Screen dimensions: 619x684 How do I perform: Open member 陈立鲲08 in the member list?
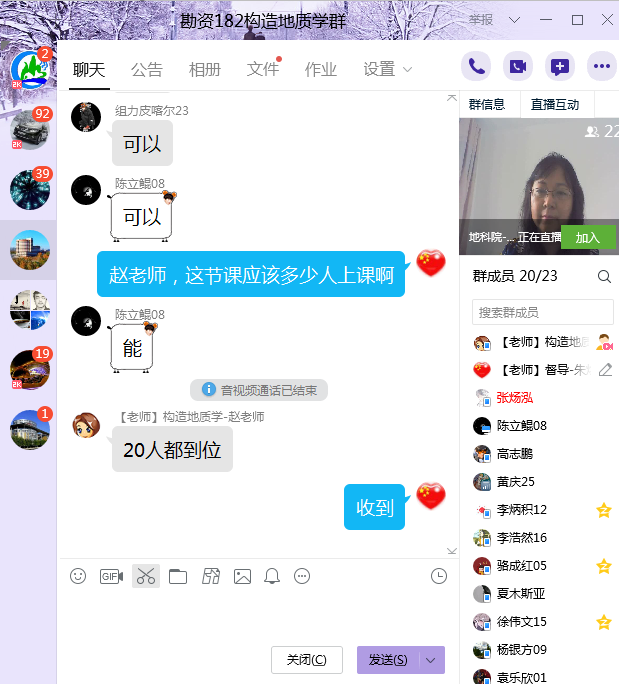522,425
